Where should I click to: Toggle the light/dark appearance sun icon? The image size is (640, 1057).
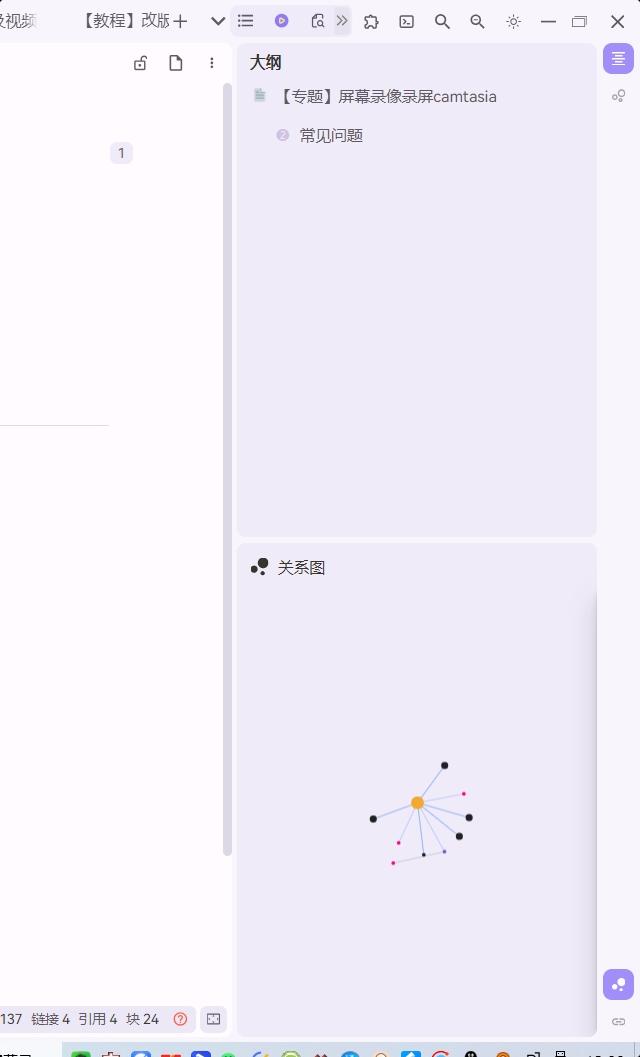513,21
